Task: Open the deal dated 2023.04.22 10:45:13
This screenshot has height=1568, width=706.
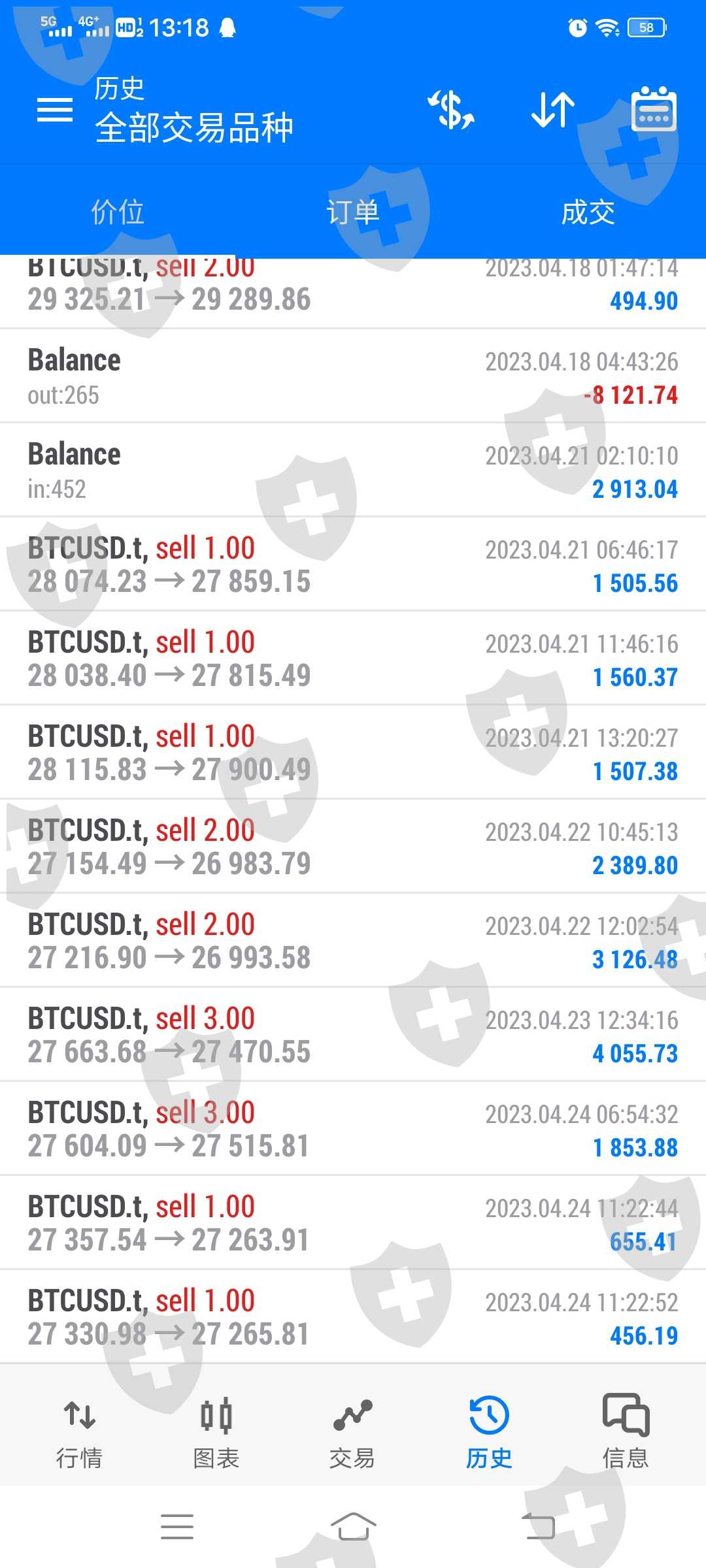Action: coord(353,847)
